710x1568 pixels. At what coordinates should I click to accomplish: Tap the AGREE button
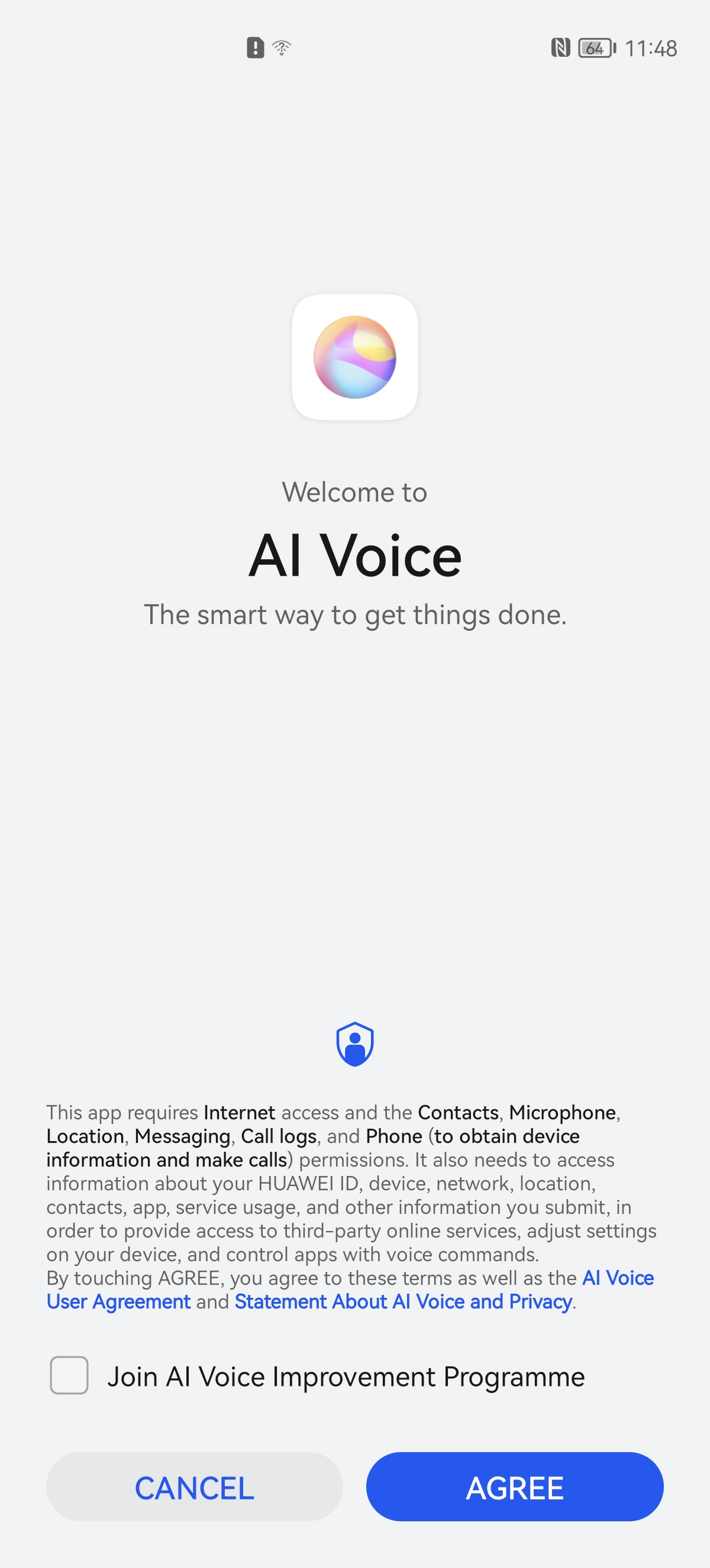pos(515,1487)
